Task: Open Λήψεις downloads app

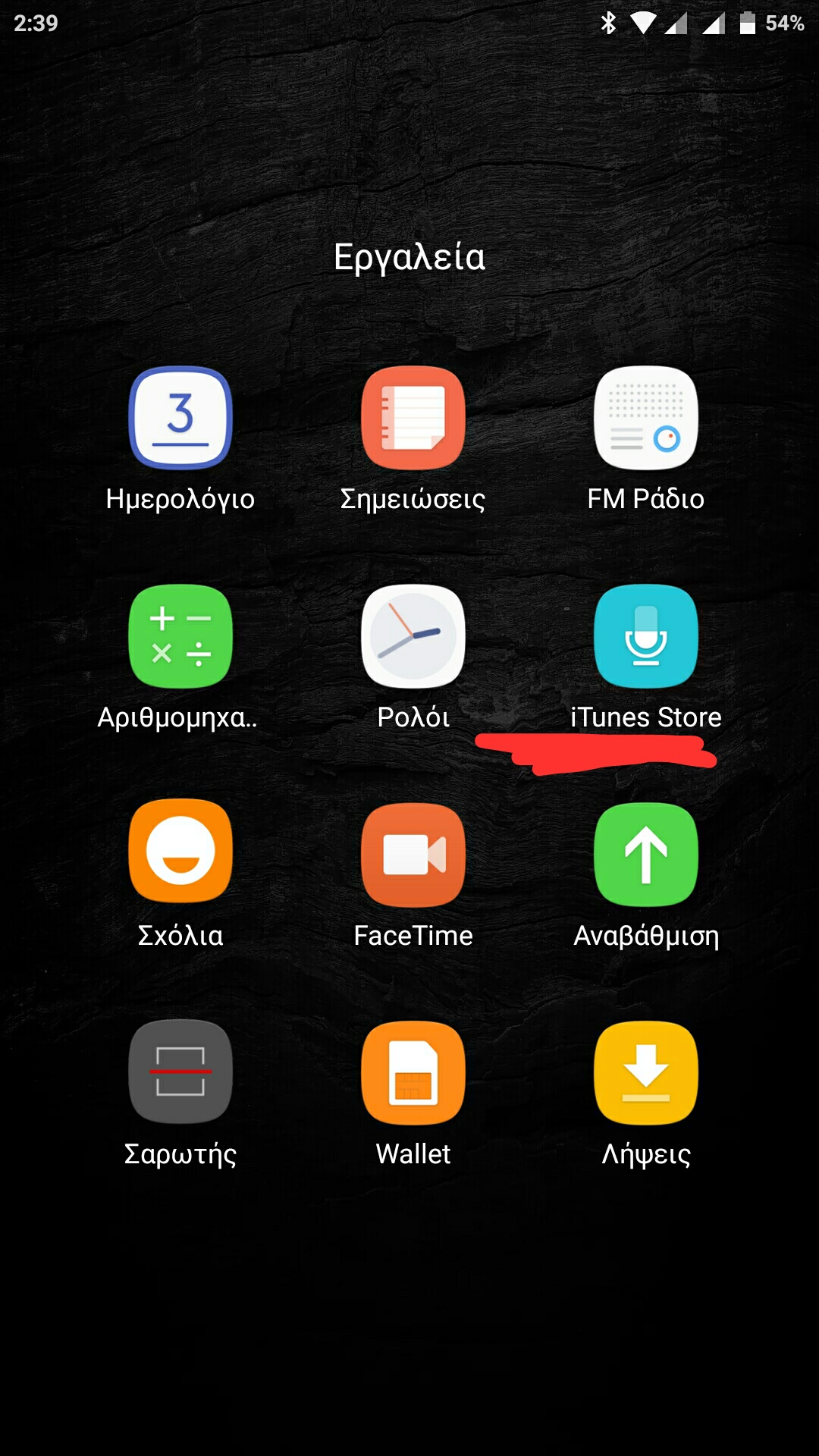Action: [x=646, y=1073]
